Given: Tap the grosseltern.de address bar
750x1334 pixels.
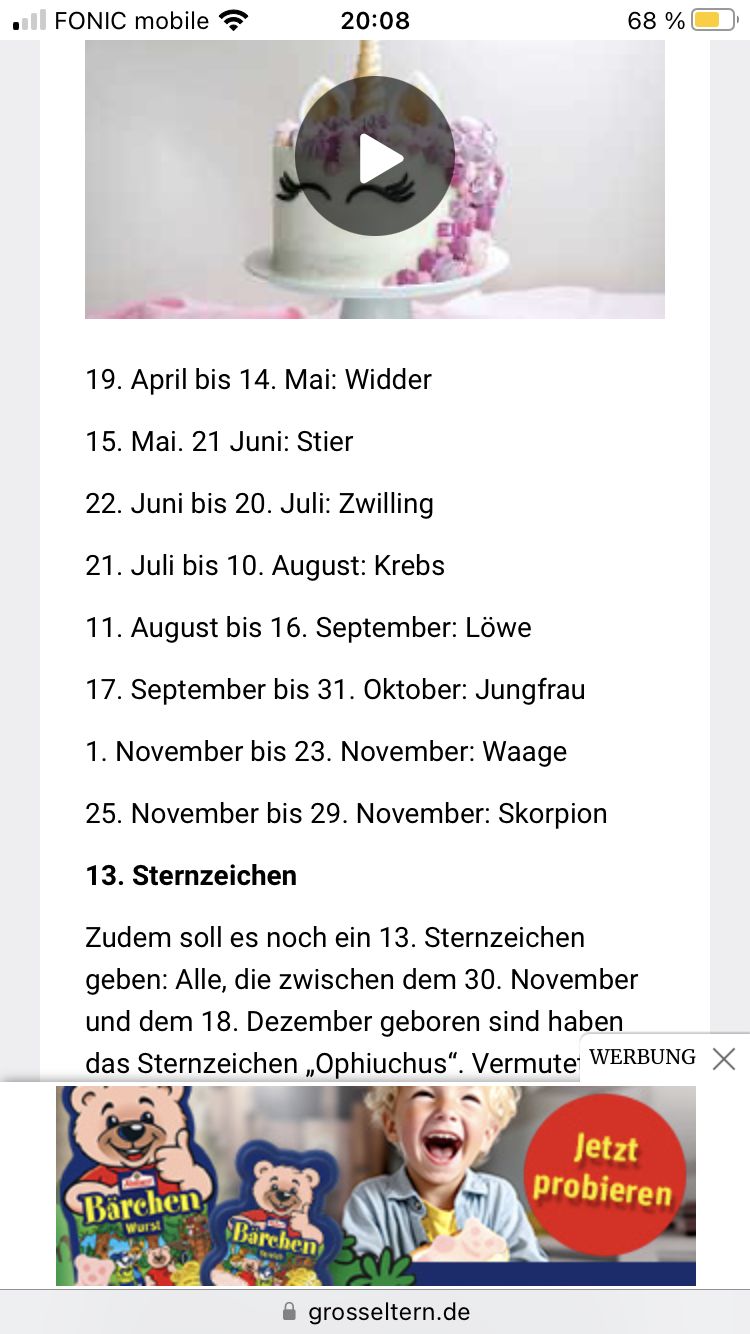Looking at the screenshot, I should tap(375, 1311).
